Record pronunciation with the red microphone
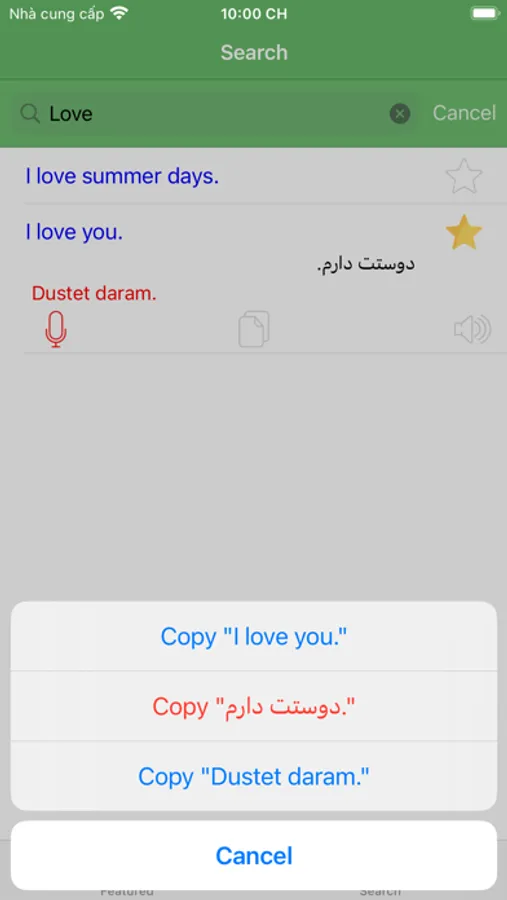This screenshot has width=507, height=900. click(x=55, y=329)
